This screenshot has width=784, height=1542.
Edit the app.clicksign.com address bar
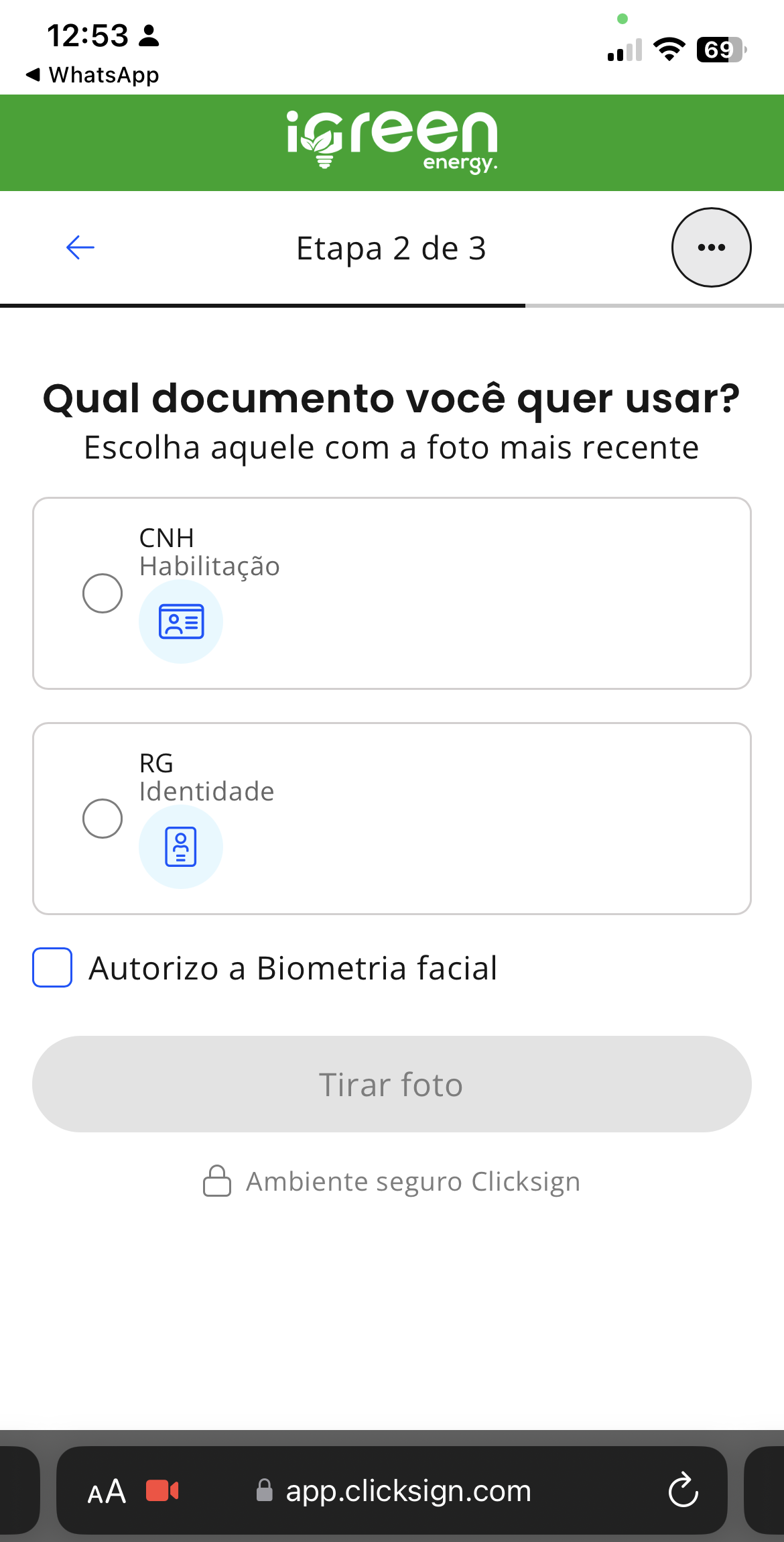pos(407,1490)
